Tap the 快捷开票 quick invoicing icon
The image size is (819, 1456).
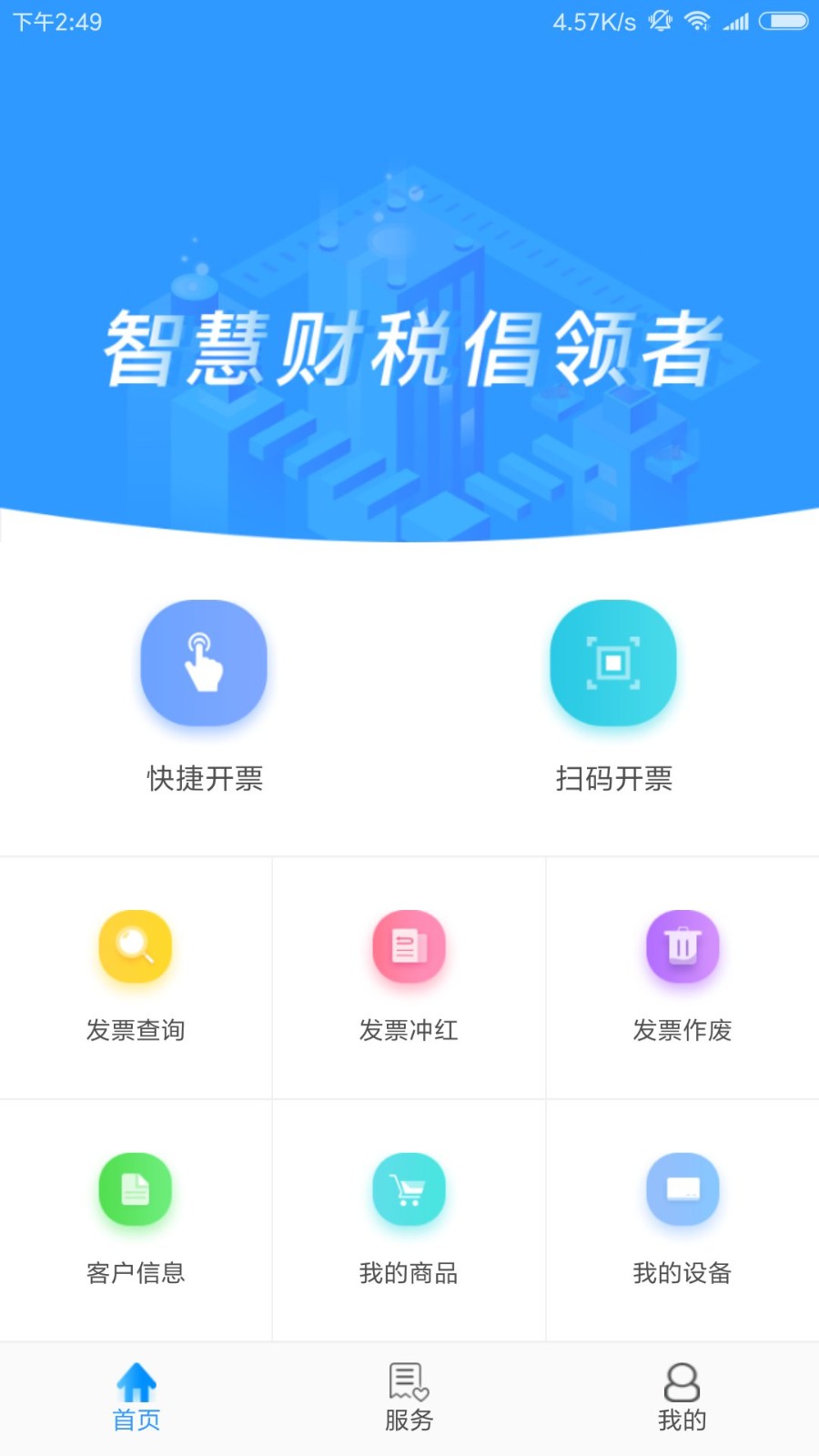coord(204,663)
